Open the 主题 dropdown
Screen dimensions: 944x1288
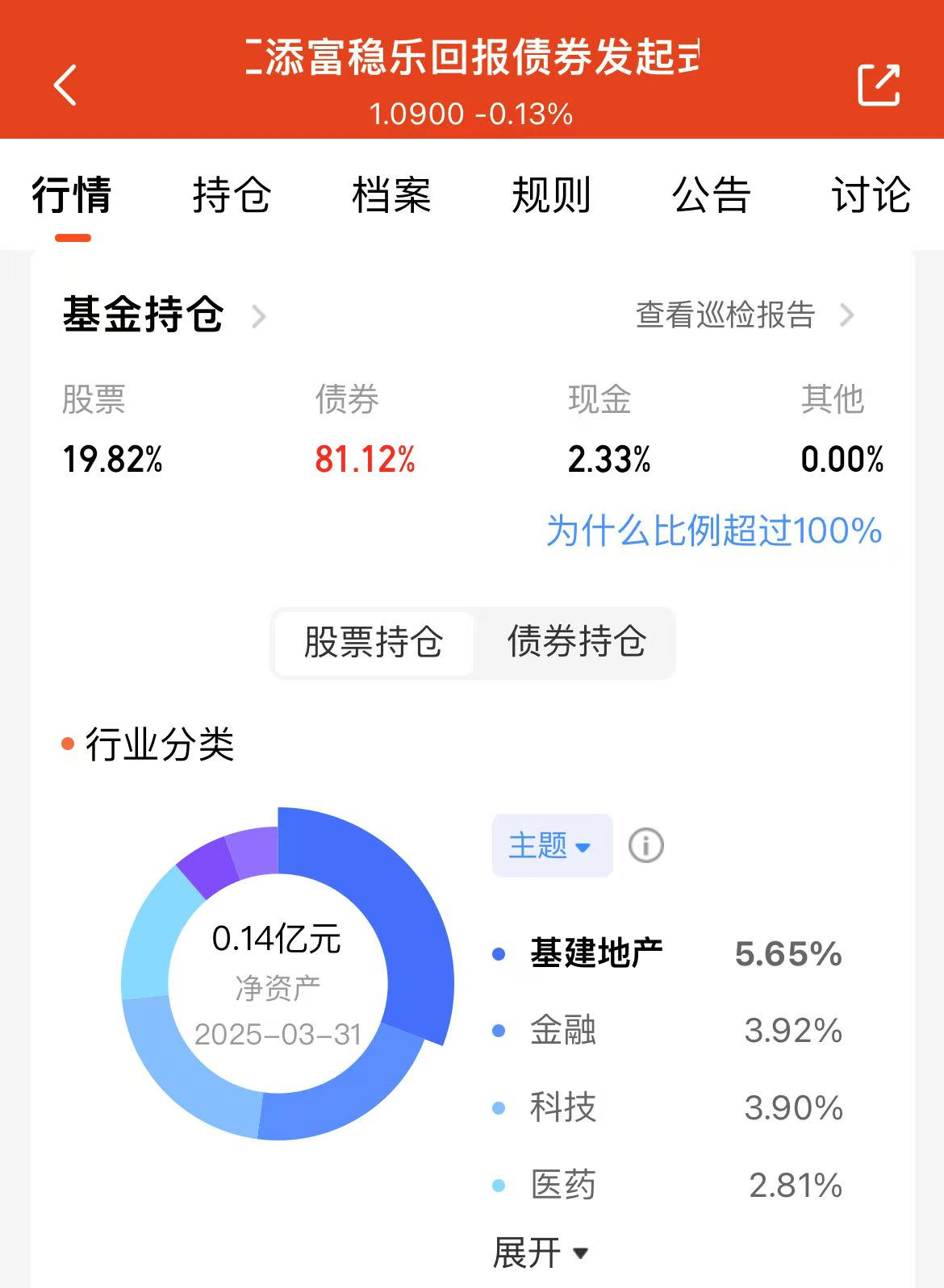pyautogui.click(x=551, y=845)
